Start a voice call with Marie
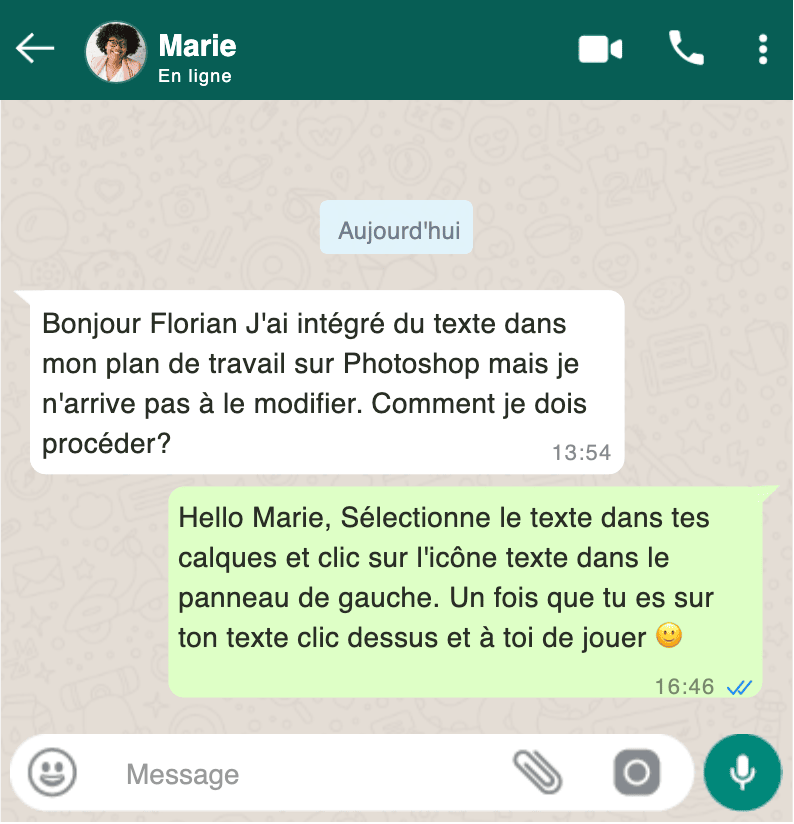Image resolution: width=794 pixels, height=824 pixels. point(686,48)
